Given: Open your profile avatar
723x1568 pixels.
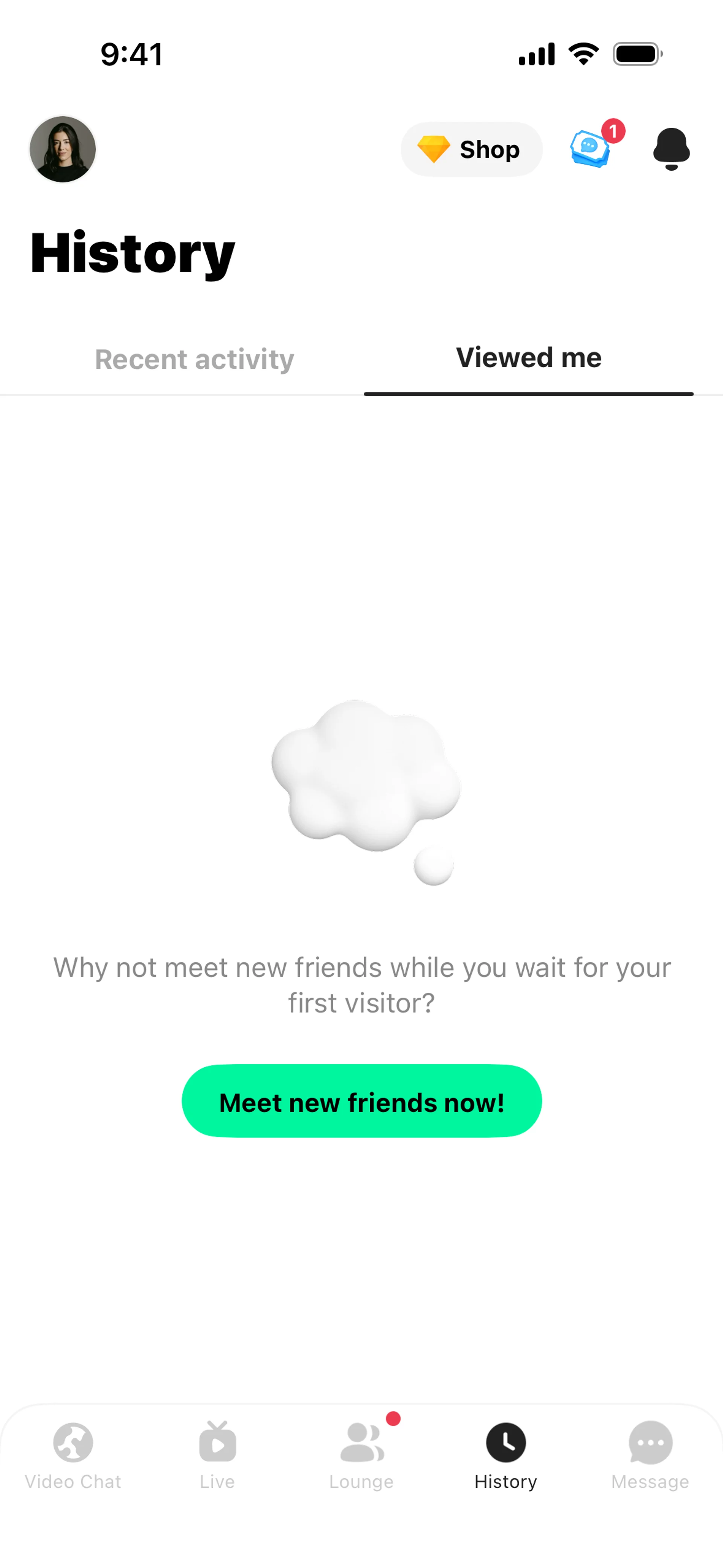Looking at the screenshot, I should [63, 149].
